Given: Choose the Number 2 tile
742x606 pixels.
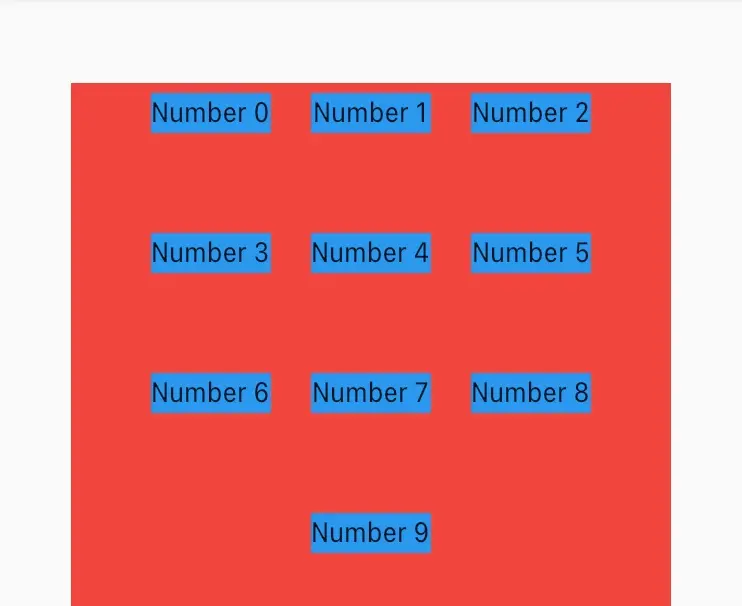Looking at the screenshot, I should pos(531,113).
